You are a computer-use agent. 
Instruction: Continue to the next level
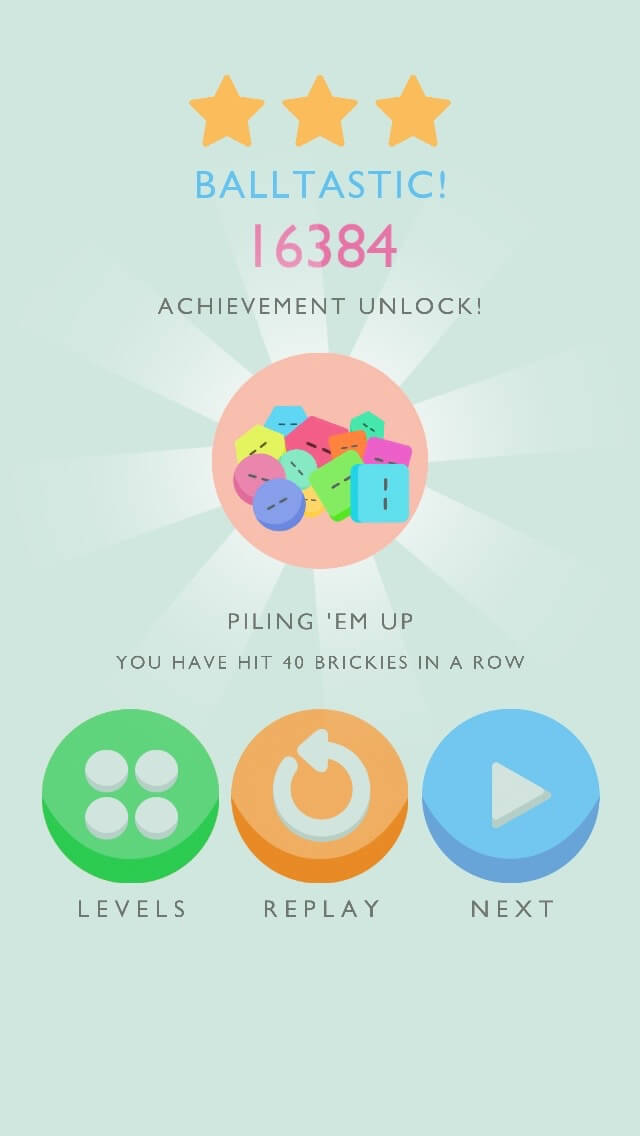point(511,795)
